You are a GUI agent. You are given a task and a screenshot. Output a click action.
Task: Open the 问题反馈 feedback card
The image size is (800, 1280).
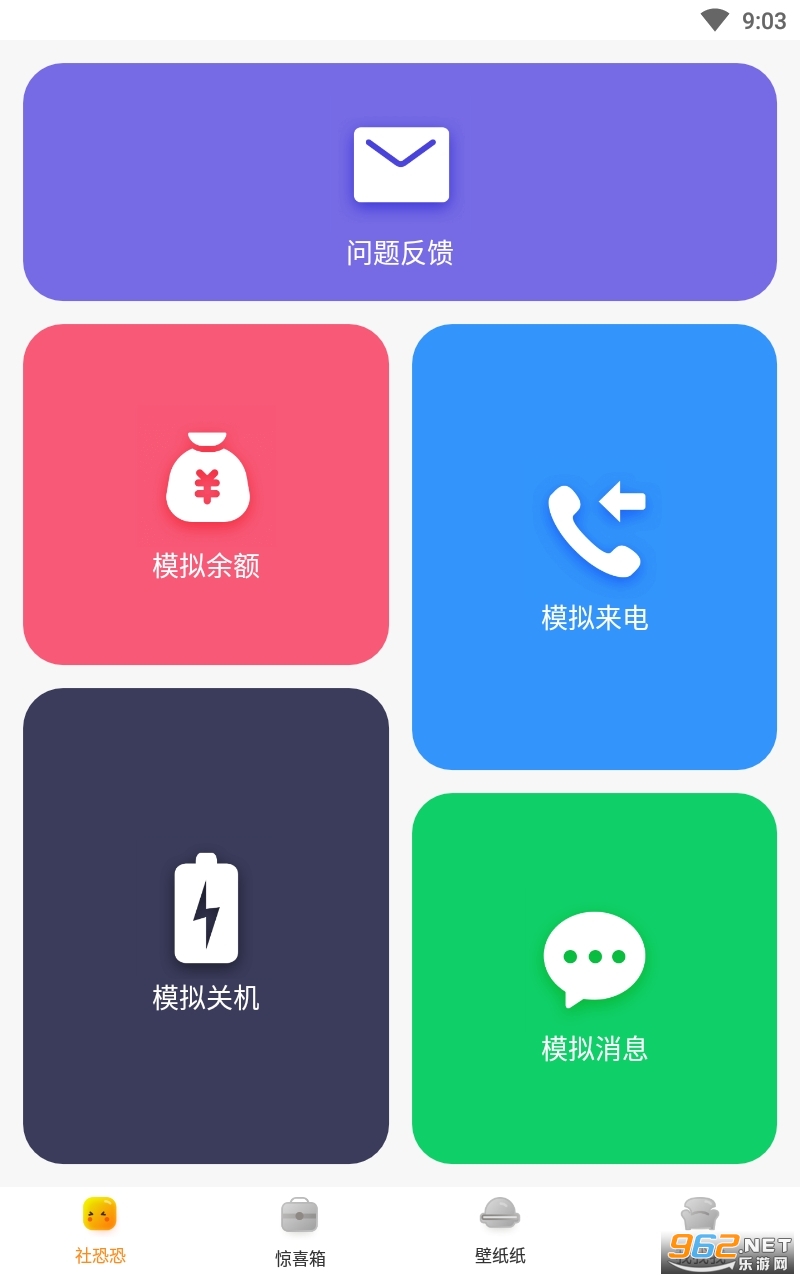(400, 182)
